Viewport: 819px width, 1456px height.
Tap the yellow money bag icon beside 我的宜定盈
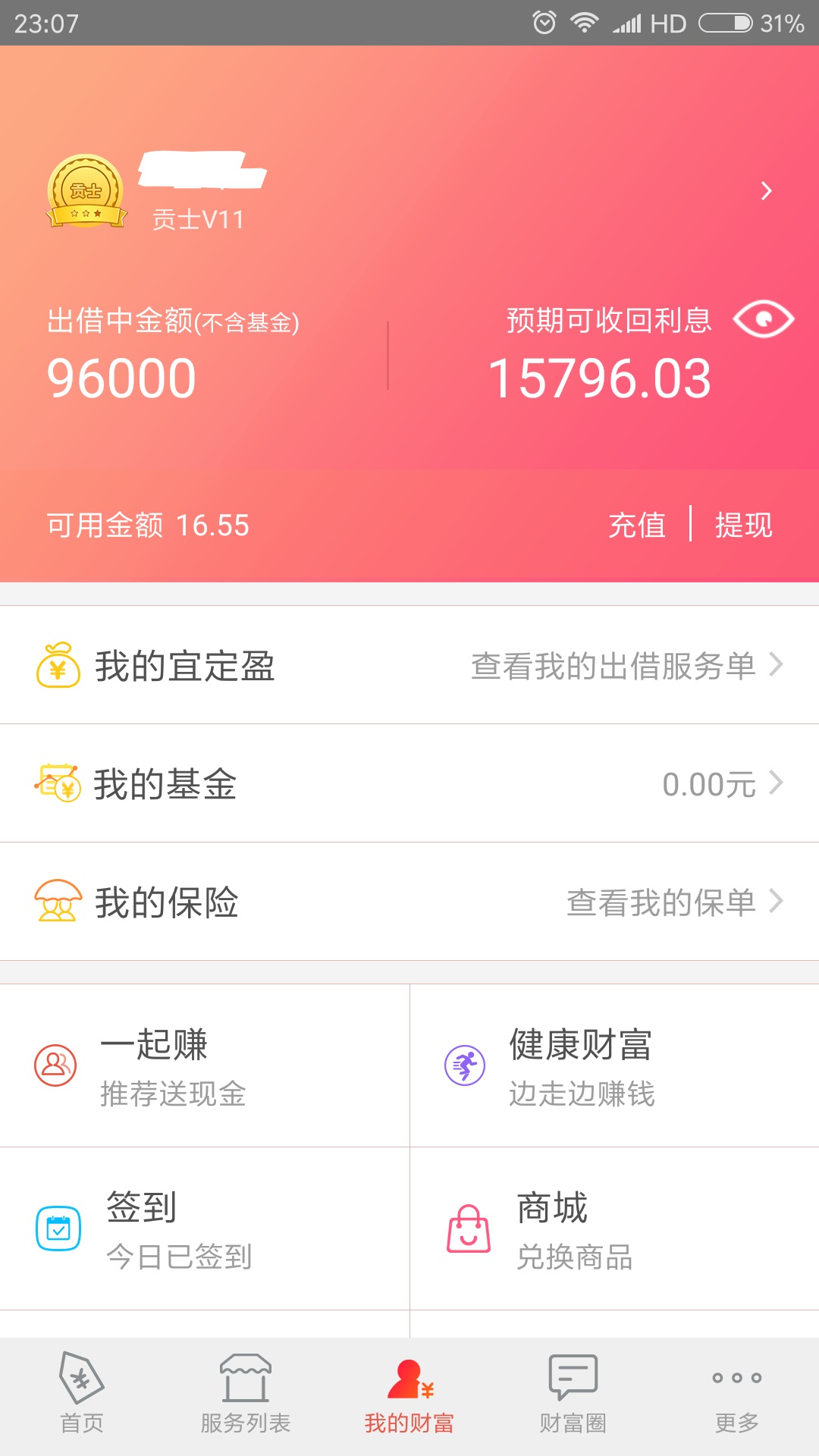(57, 667)
